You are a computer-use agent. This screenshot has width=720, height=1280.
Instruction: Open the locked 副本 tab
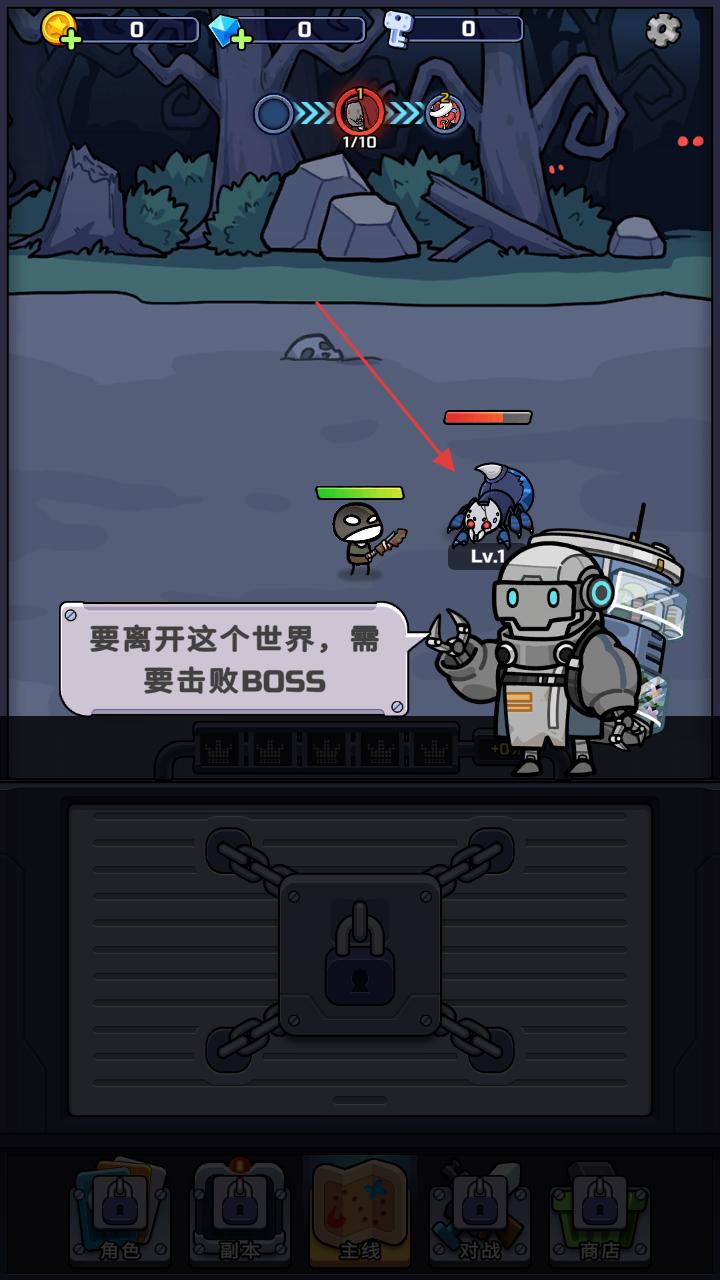[240, 1212]
